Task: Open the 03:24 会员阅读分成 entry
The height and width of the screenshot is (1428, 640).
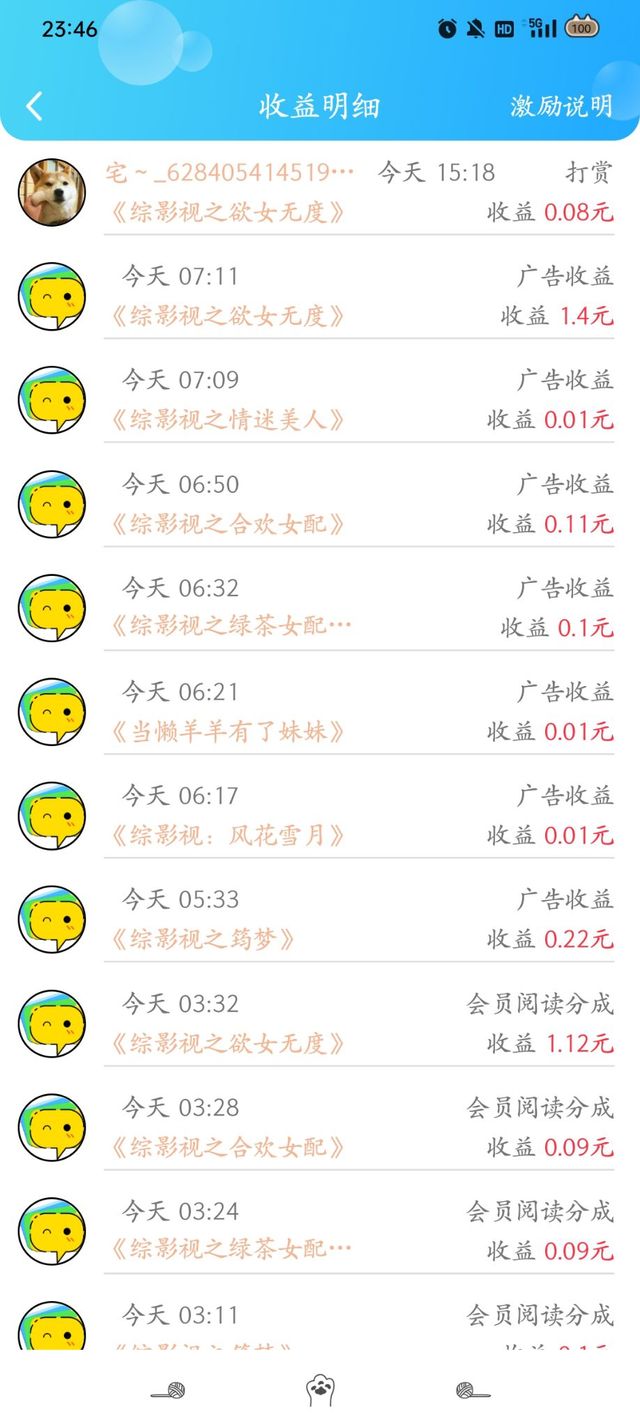Action: (358, 1232)
